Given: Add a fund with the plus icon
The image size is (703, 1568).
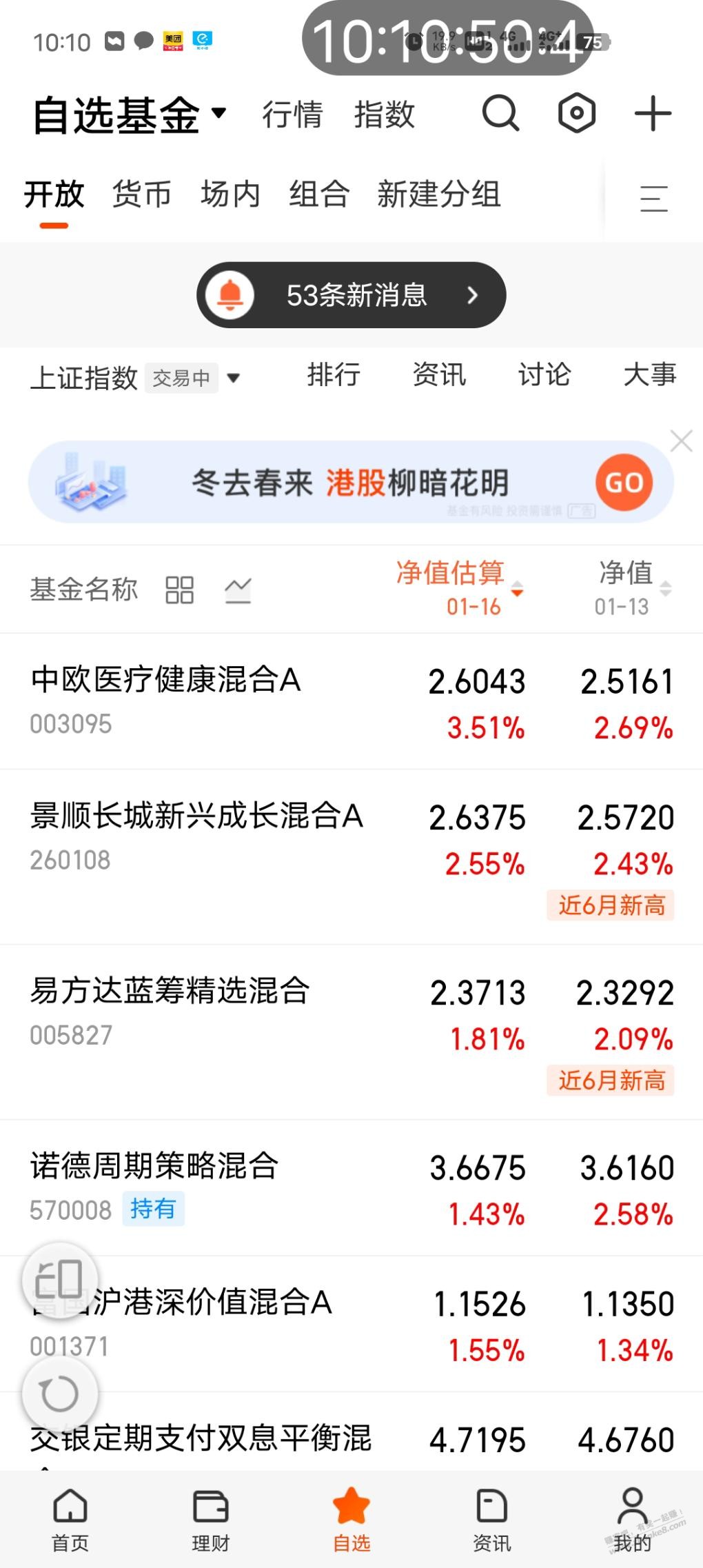Looking at the screenshot, I should (653, 114).
